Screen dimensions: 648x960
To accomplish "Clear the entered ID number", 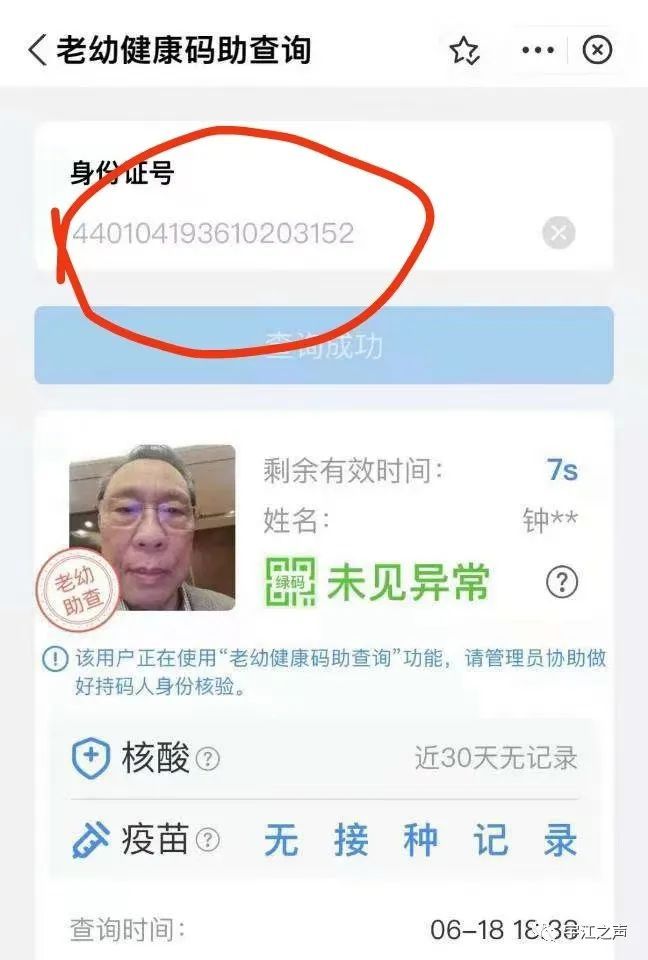I will tap(559, 234).
